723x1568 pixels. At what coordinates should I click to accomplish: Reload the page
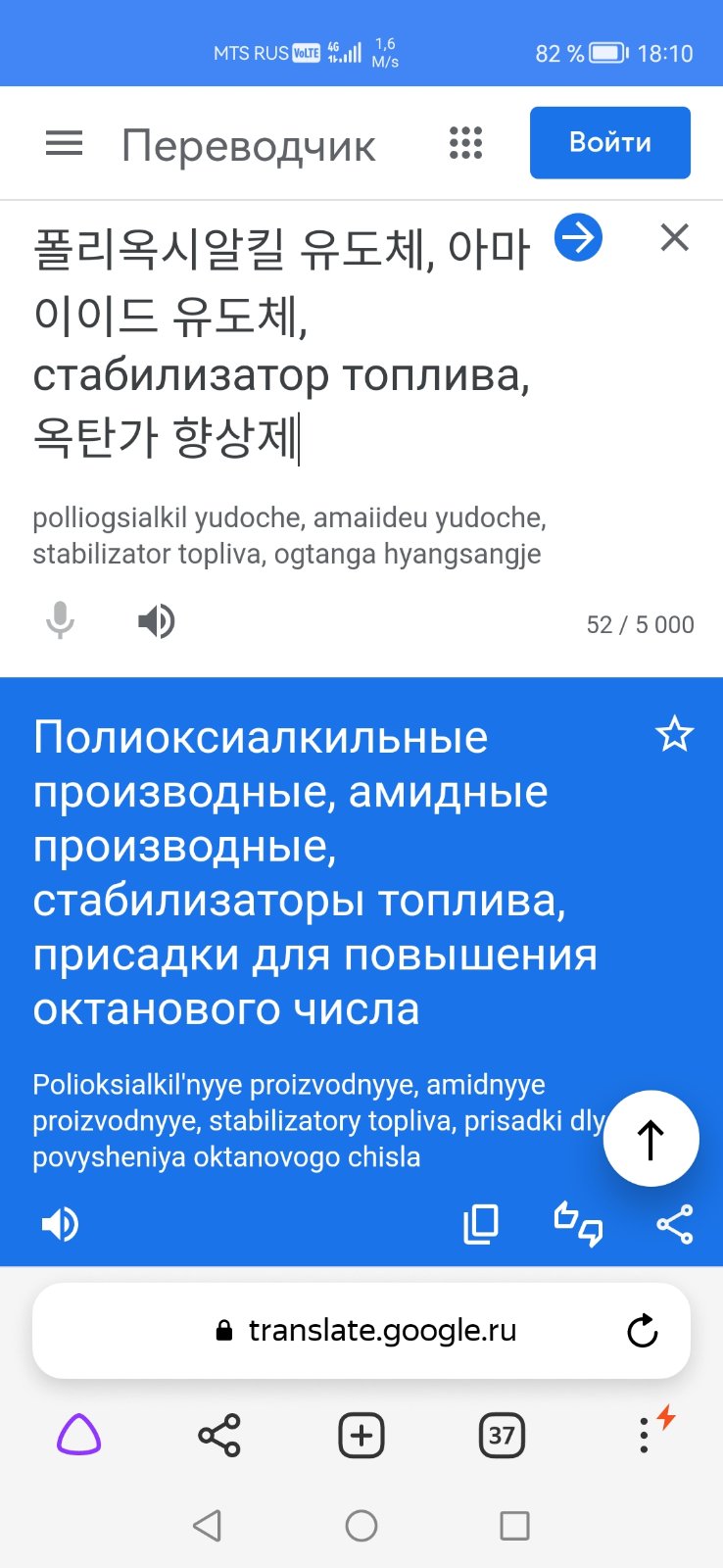(x=643, y=1331)
